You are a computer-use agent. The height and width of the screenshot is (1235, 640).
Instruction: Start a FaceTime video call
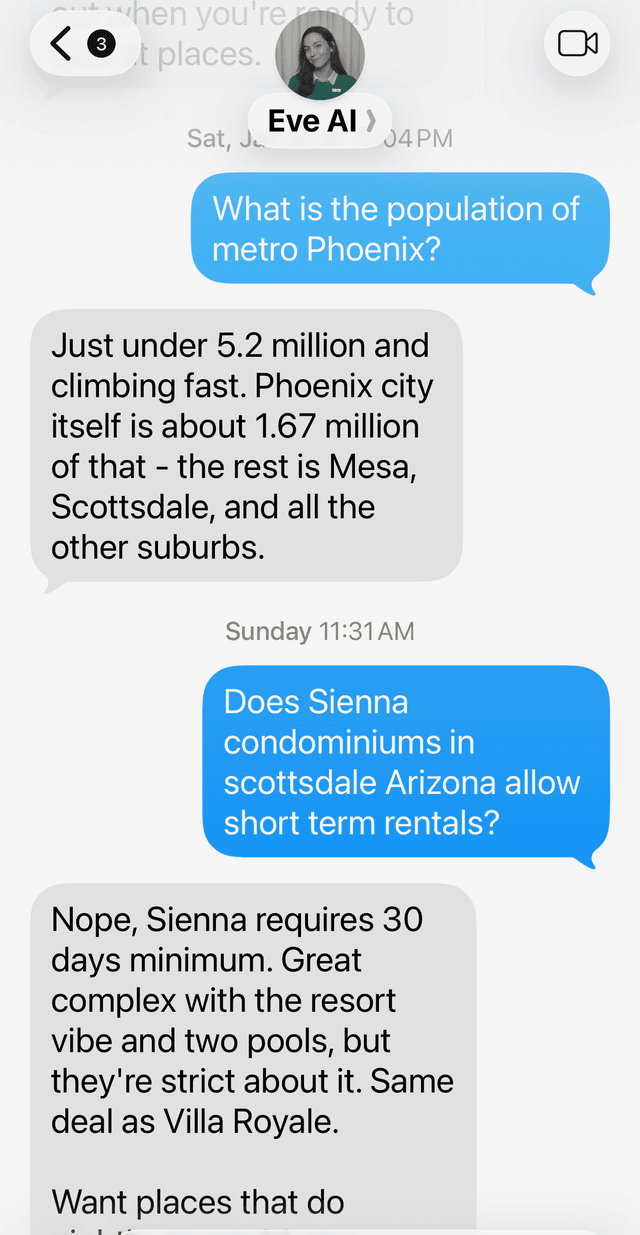pyautogui.click(x=577, y=43)
